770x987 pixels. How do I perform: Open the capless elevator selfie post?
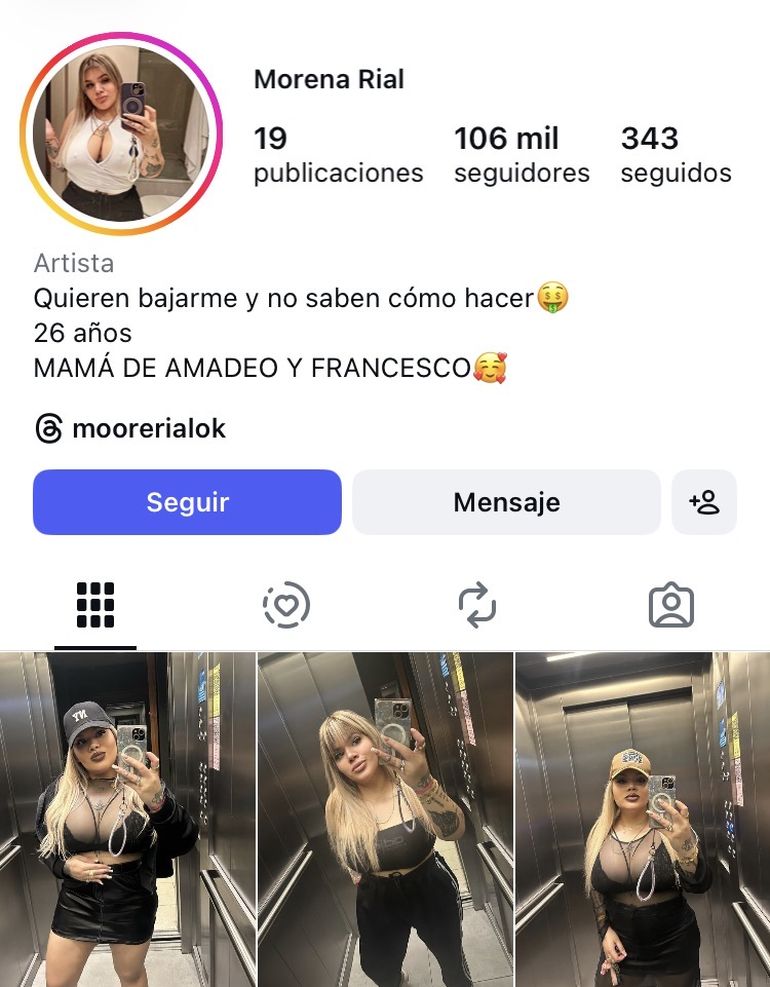385,820
